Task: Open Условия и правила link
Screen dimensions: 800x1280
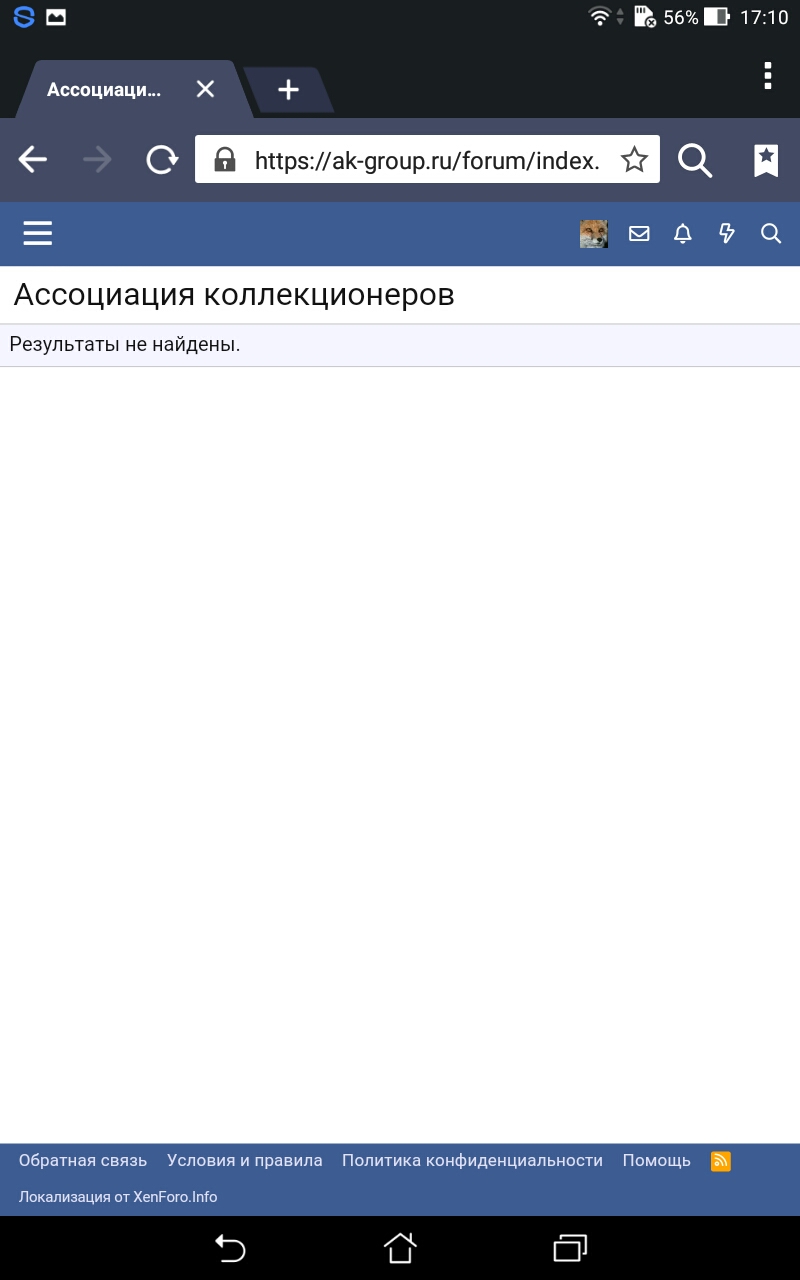Action: pyautogui.click(x=245, y=1161)
